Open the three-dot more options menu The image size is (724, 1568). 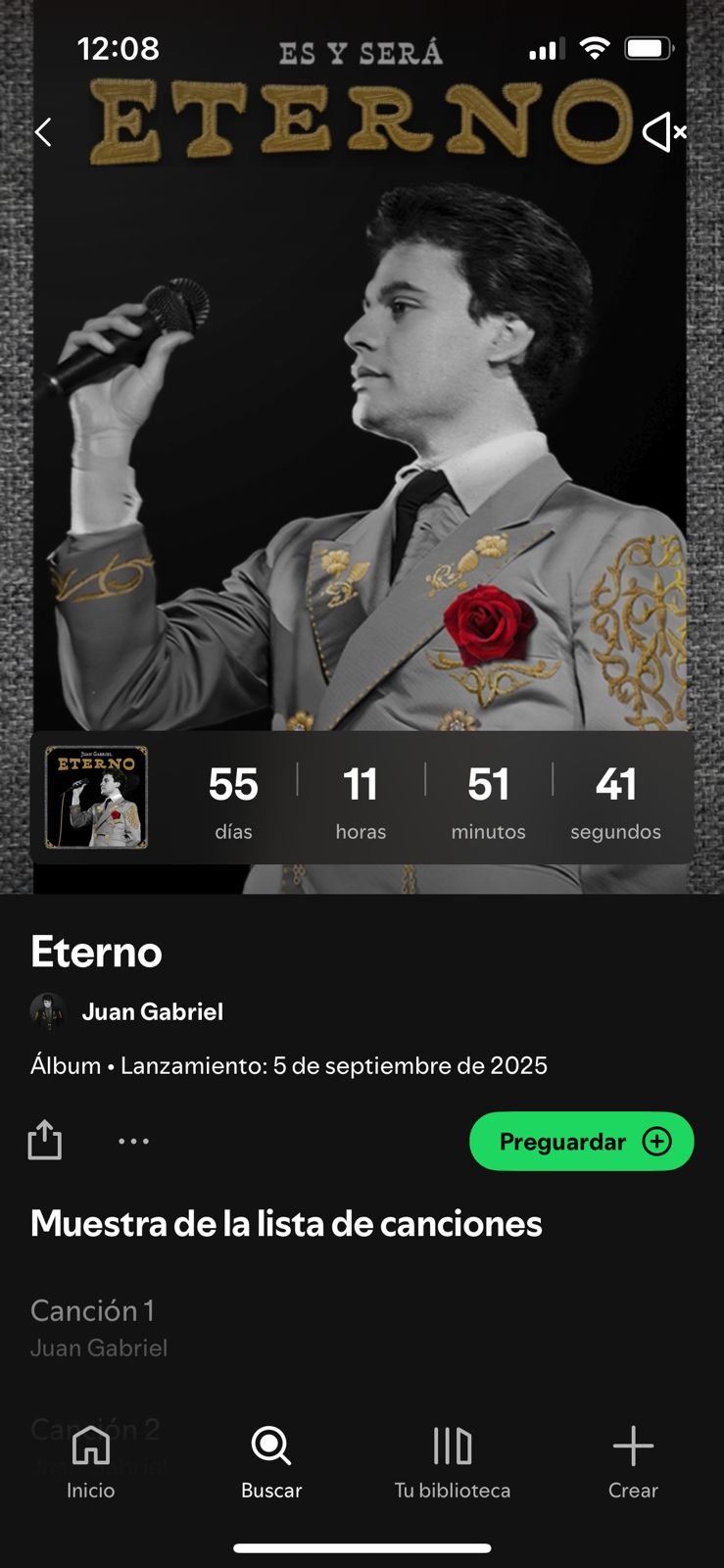[133, 1141]
